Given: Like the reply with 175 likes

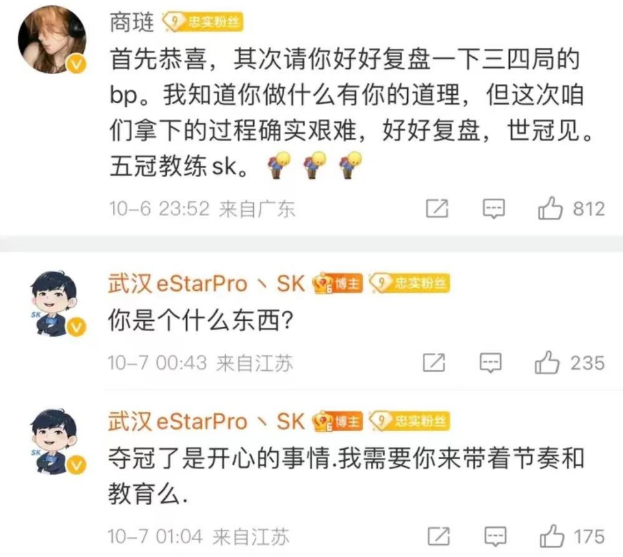Looking at the screenshot, I should 551,535.
